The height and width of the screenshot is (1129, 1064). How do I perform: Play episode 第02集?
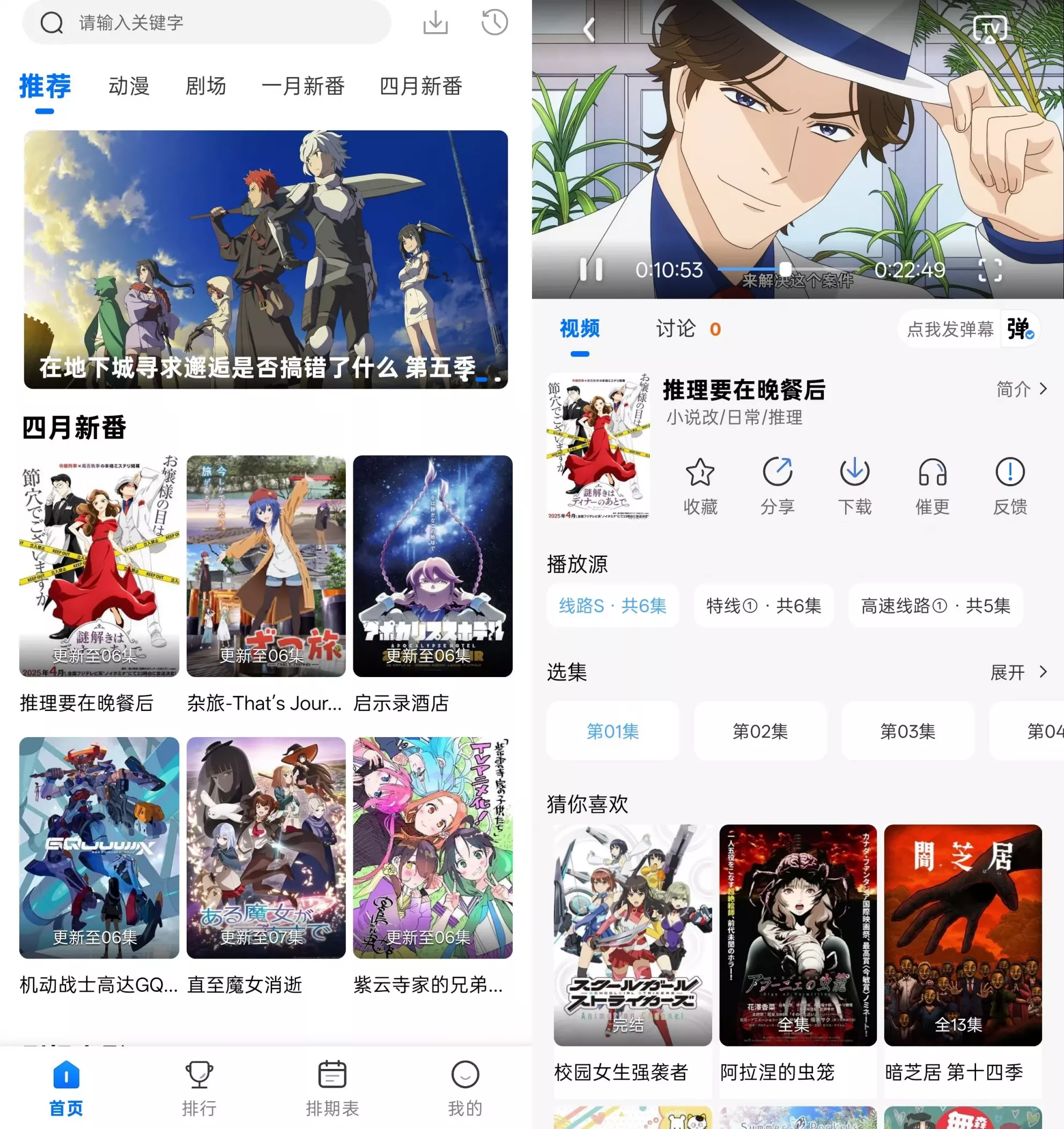(x=759, y=731)
